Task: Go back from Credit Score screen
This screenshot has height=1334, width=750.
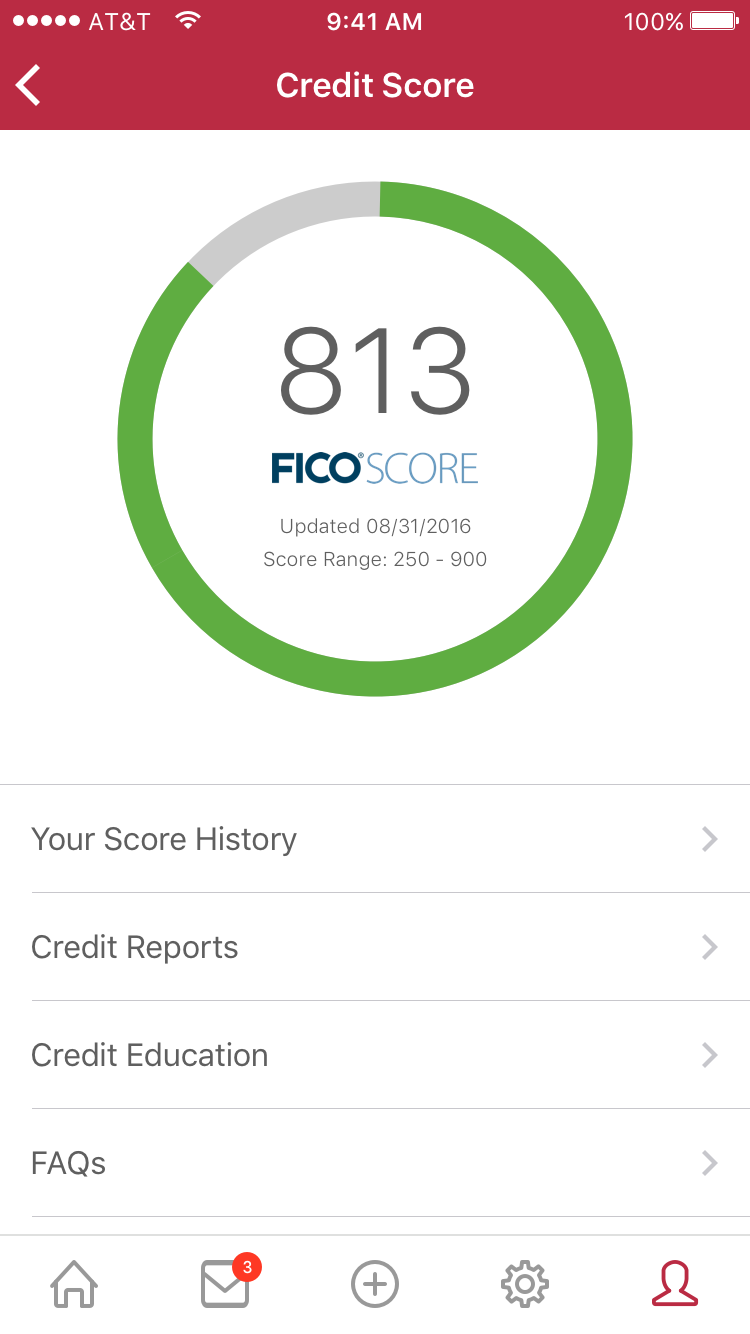Action: click(29, 85)
